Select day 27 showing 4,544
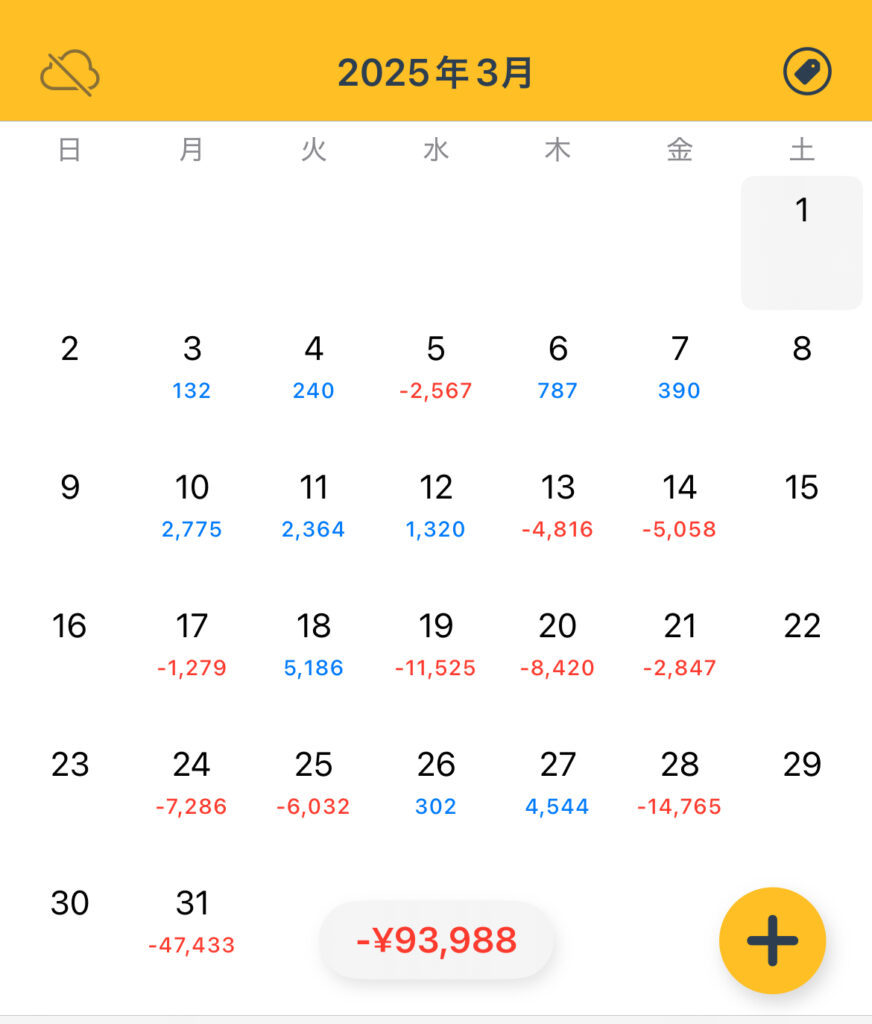872x1024 pixels. tap(558, 782)
